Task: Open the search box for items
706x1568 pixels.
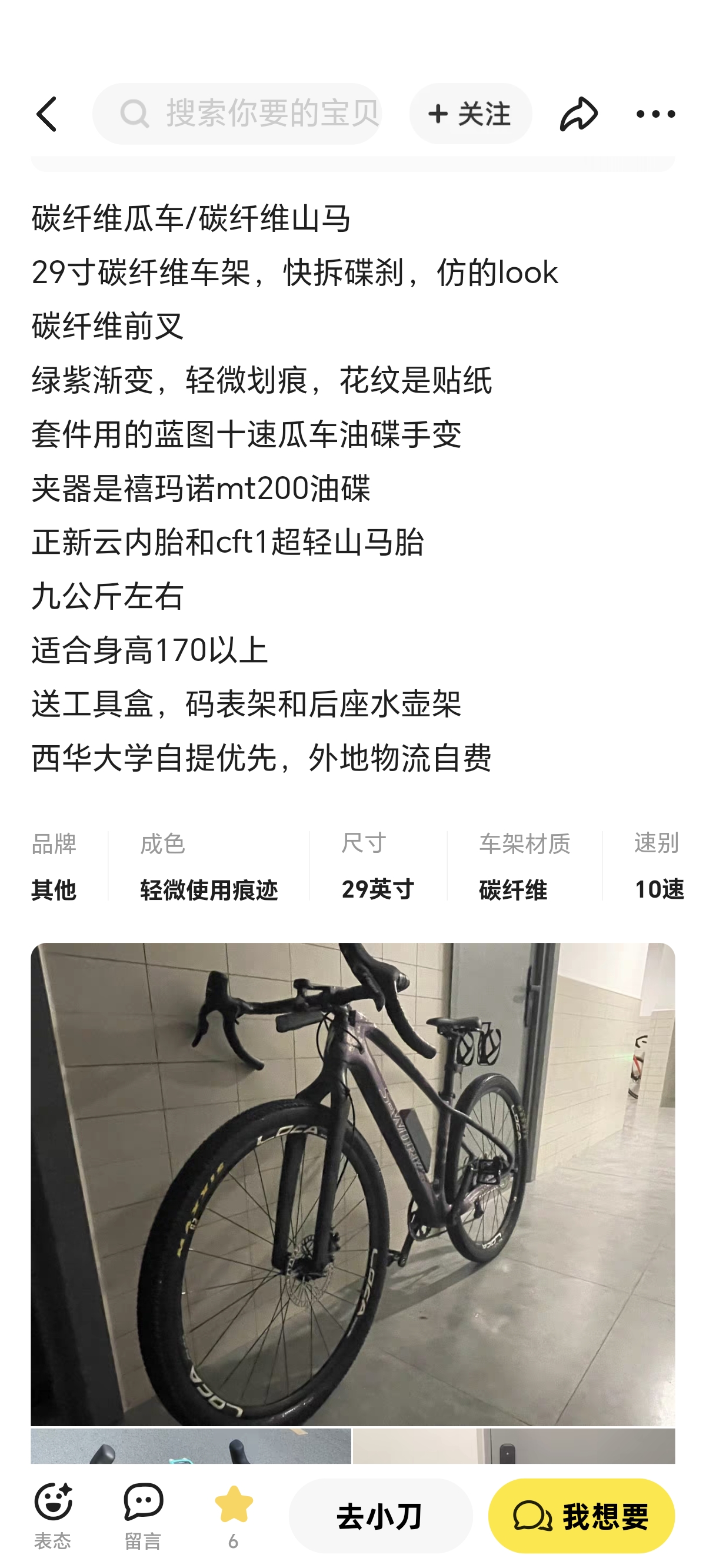Action: [237, 114]
